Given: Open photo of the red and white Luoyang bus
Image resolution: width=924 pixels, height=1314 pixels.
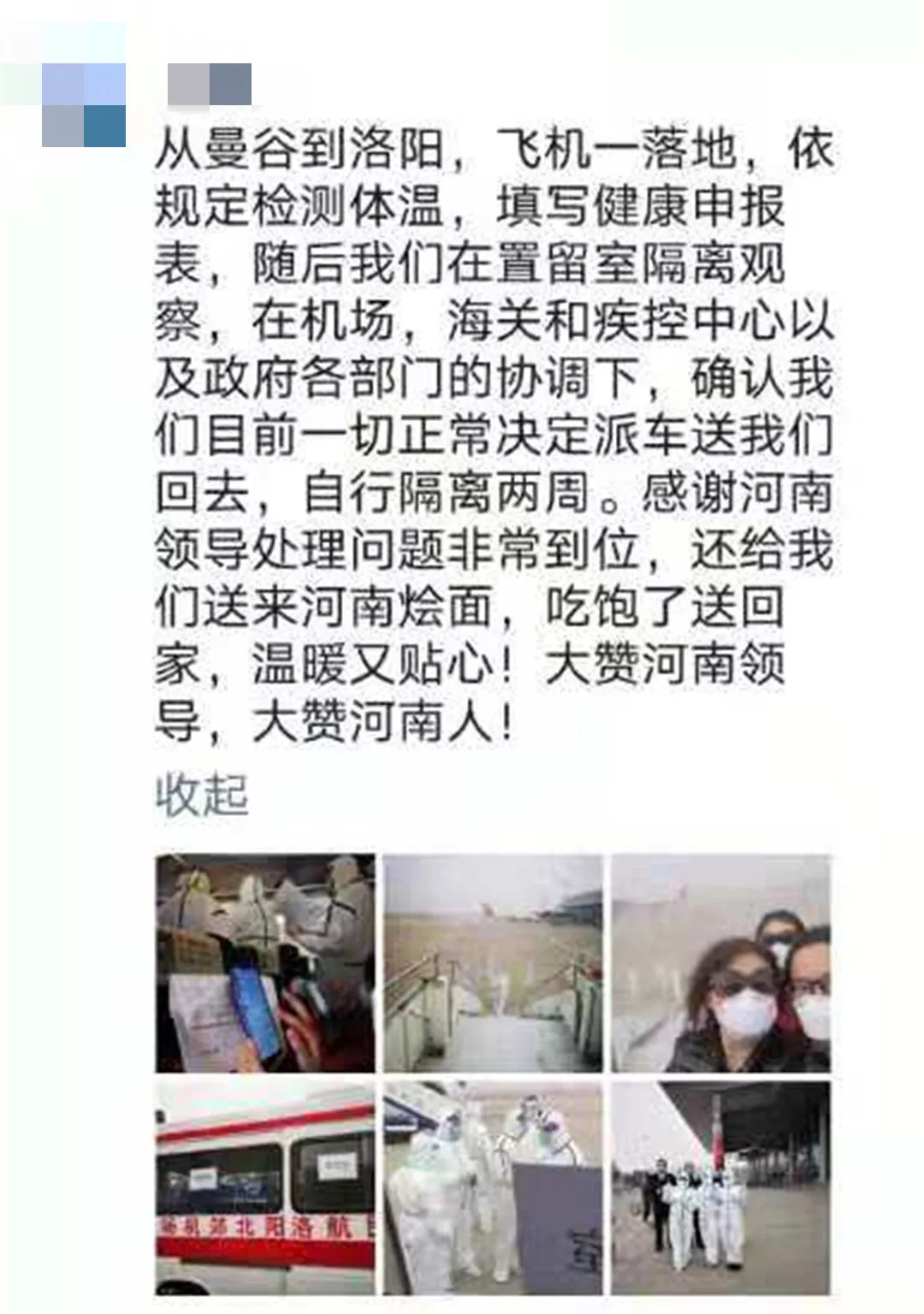Looking at the screenshot, I should click(265, 1189).
